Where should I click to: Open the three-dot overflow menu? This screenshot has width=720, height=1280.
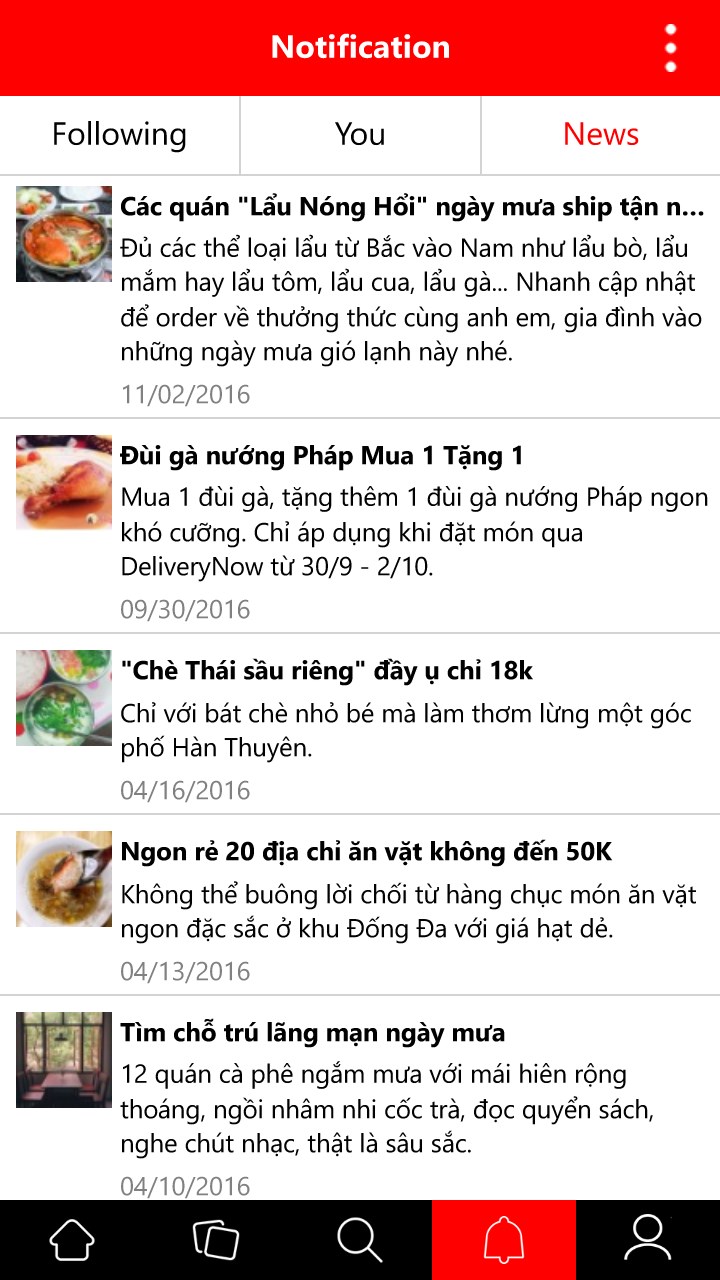(x=670, y=47)
